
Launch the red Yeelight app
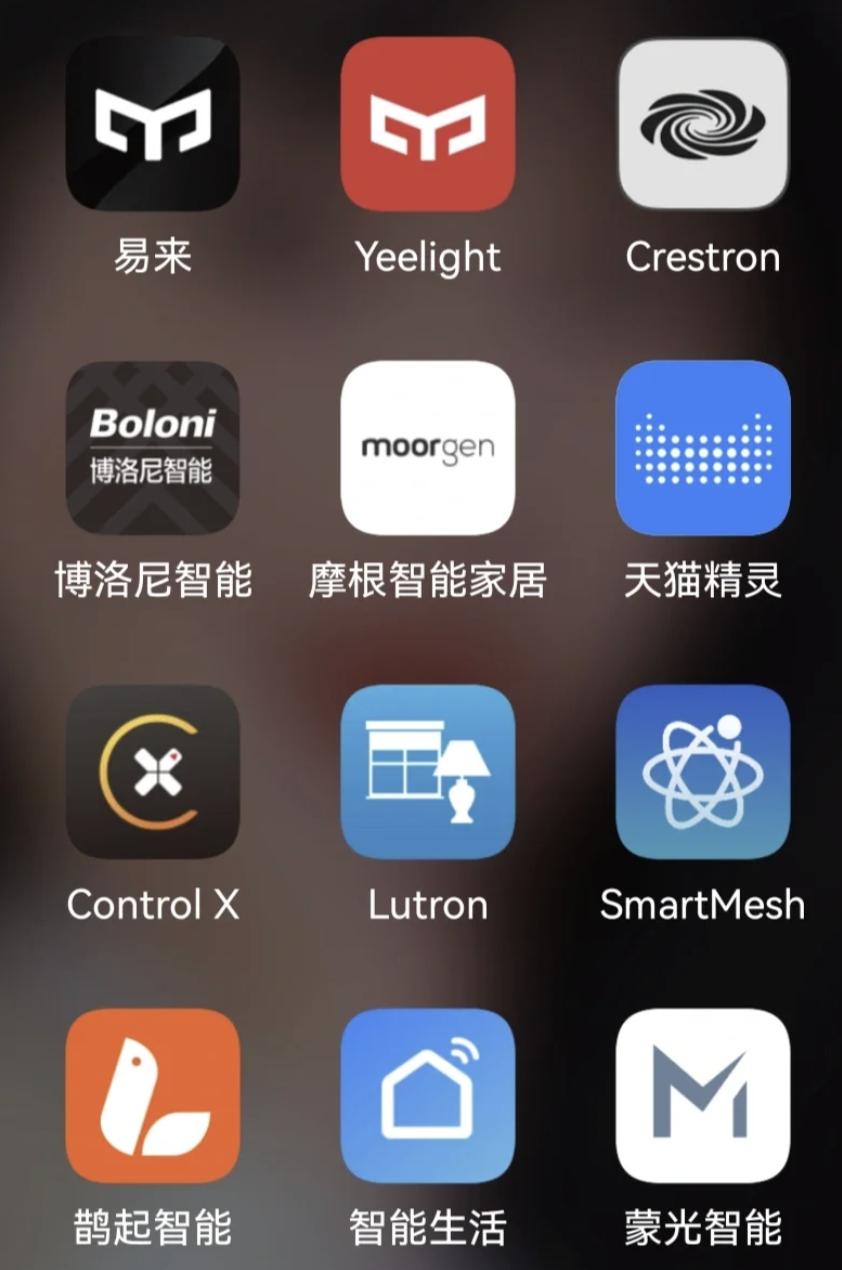coord(428,124)
